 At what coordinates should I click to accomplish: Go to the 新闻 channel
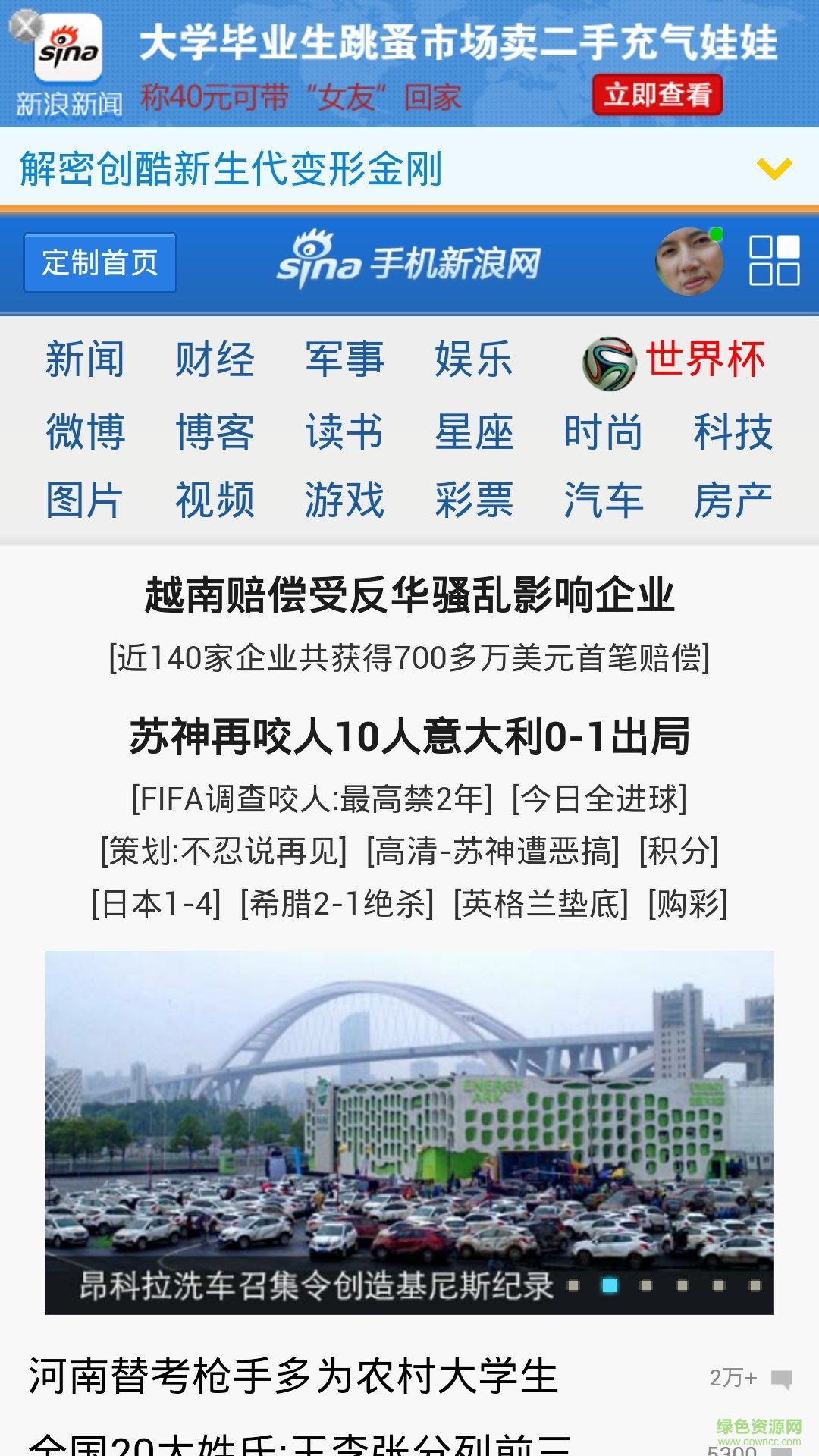85,359
